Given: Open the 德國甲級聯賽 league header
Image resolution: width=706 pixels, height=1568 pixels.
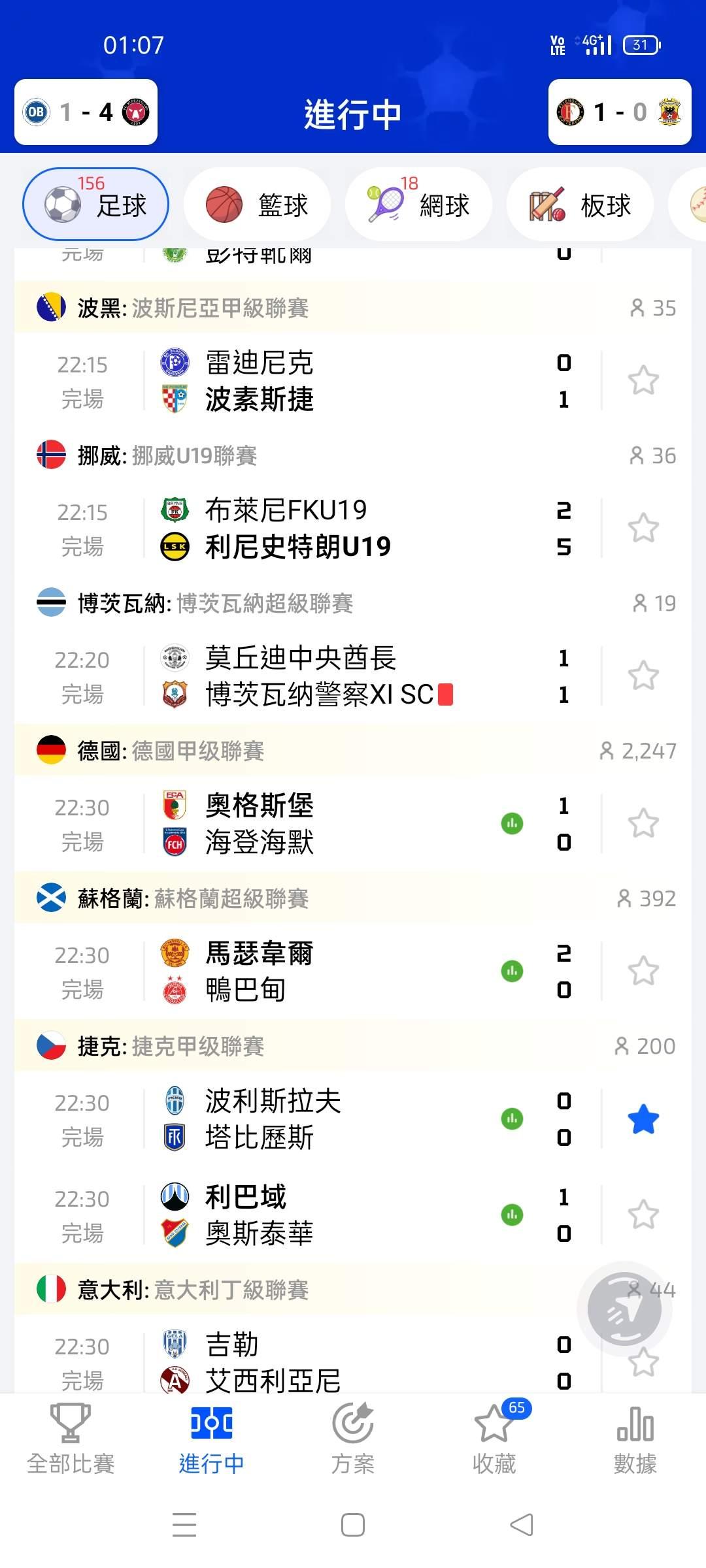Looking at the screenshot, I should pyautogui.click(x=198, y=751).
